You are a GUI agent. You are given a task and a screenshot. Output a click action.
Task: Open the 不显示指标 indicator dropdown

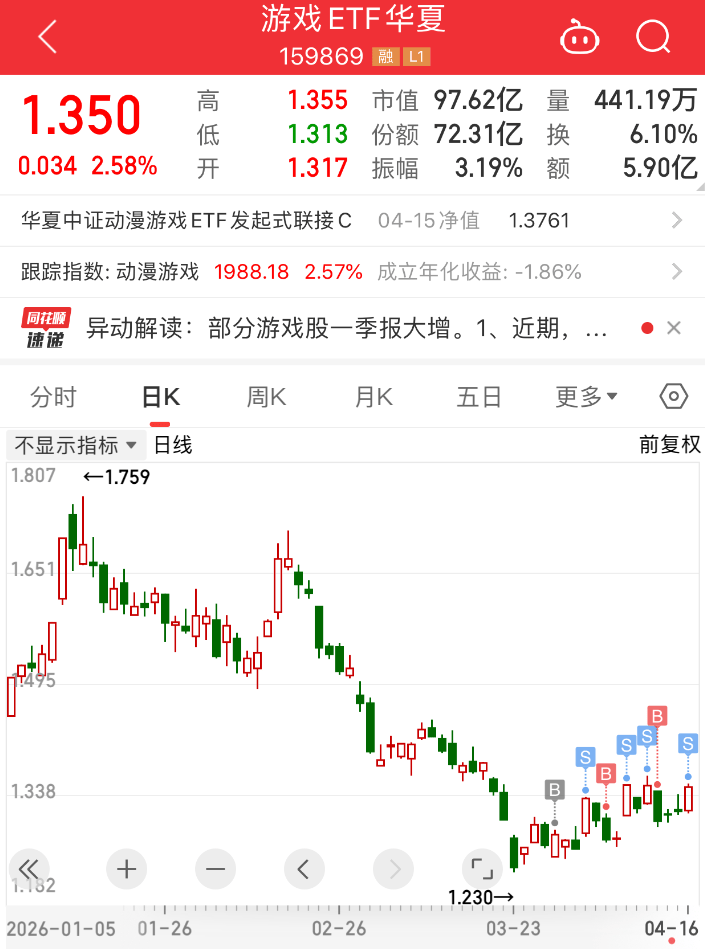[x=76, y=445]
